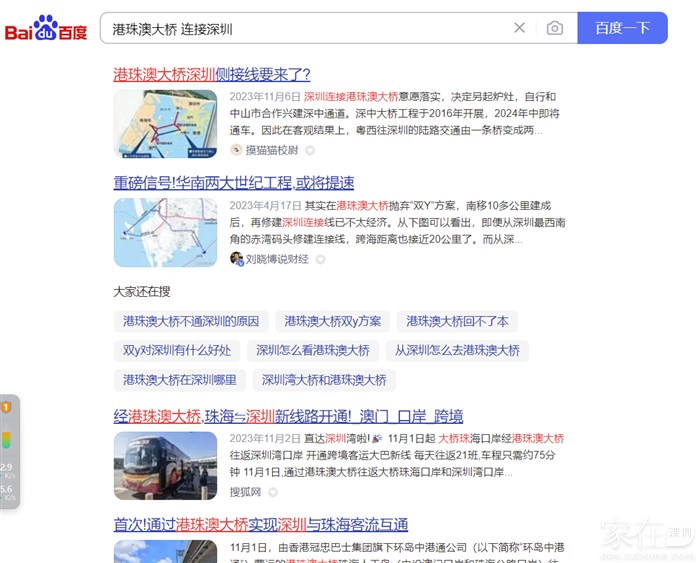
Task: Open result 港珠澳大桥深圳侧接线要来了?
Action: click(x=212, y=74)
